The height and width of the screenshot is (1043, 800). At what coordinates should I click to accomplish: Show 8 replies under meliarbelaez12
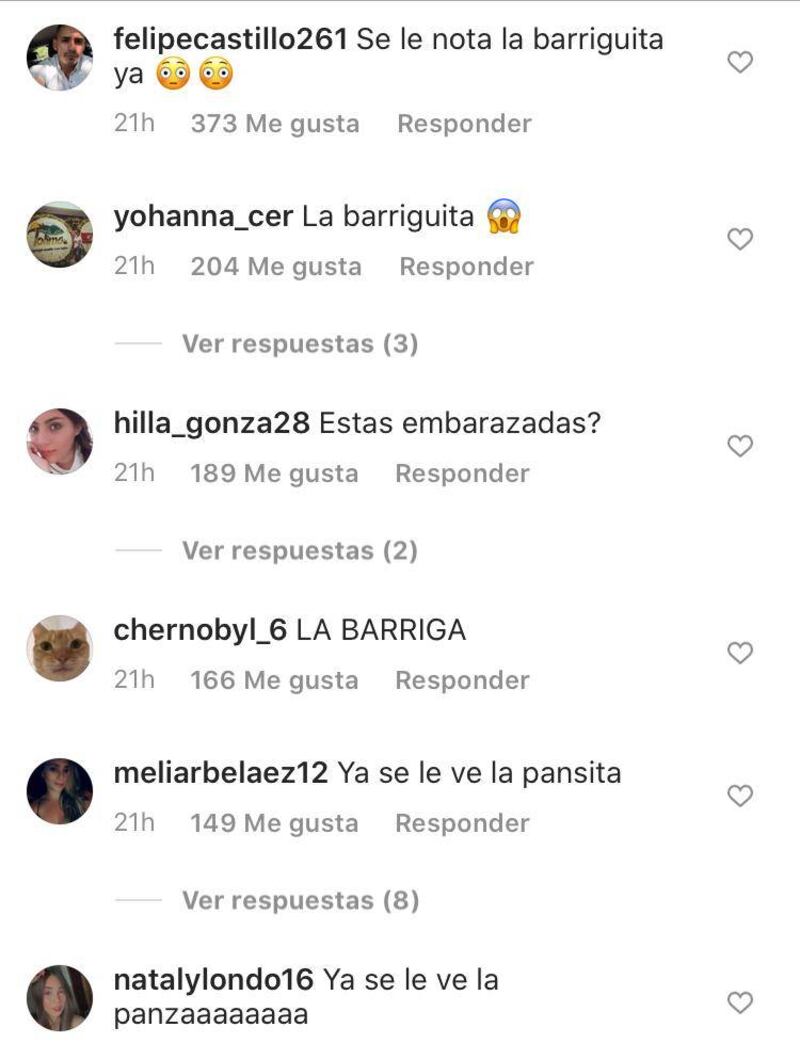(x=299, y=901)
